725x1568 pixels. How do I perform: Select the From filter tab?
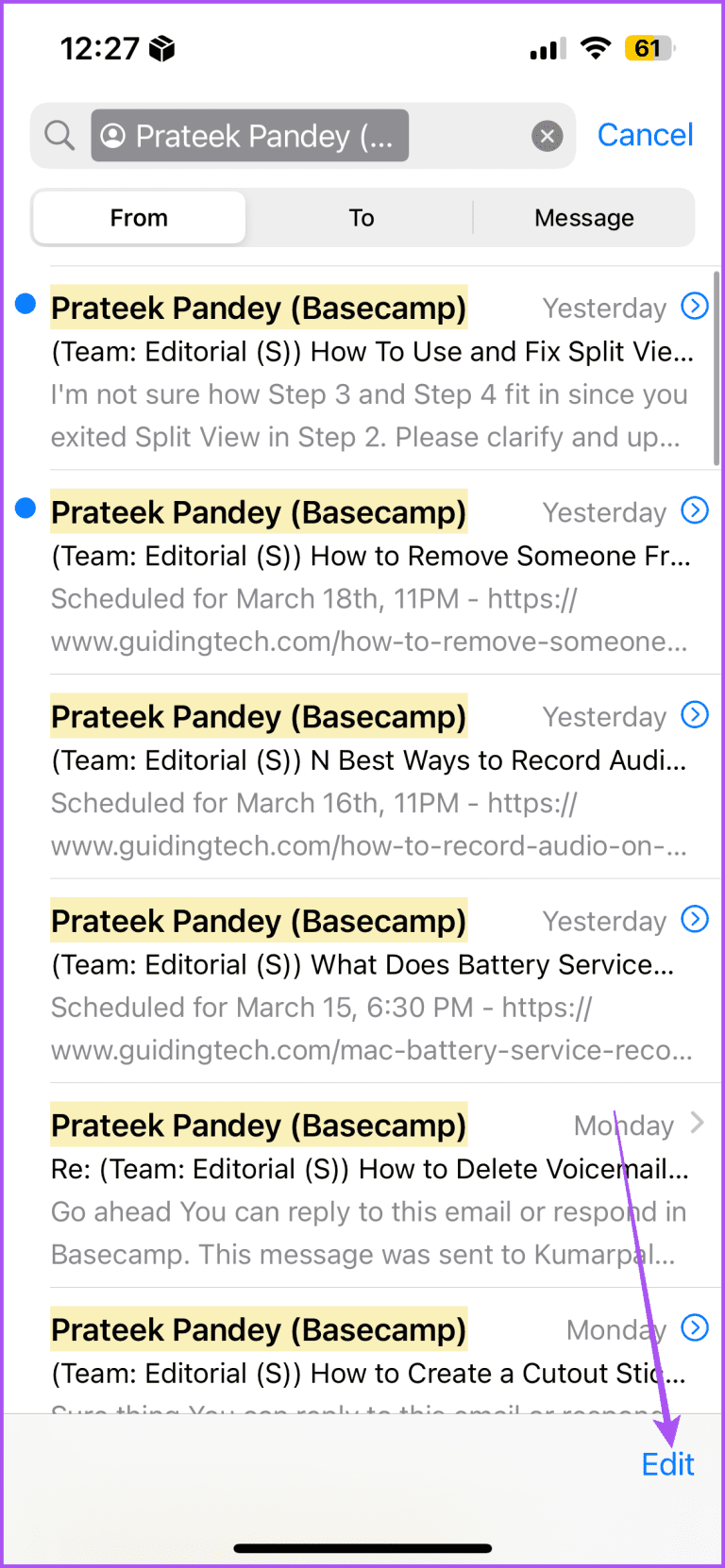point(139,217)
